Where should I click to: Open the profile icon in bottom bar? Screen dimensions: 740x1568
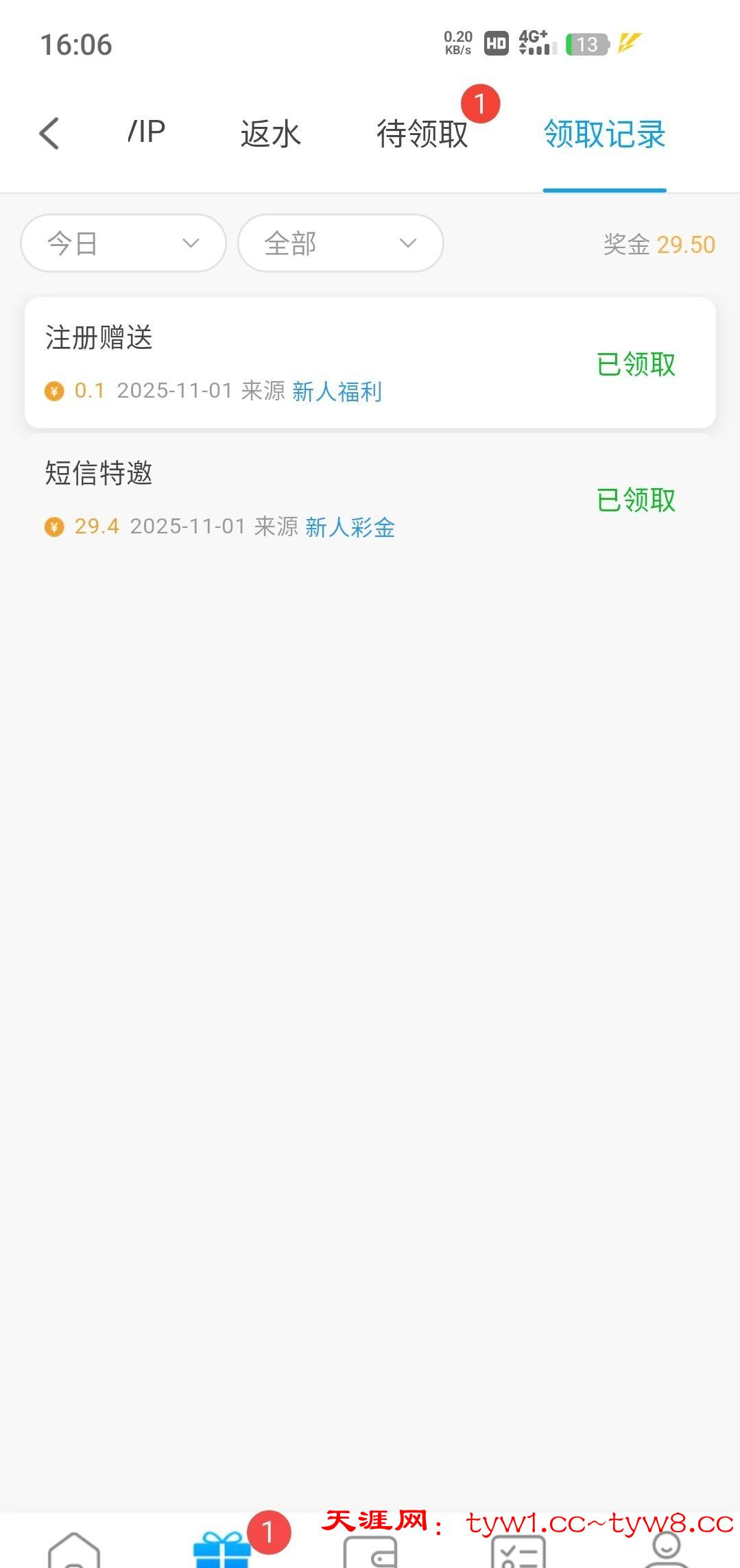pyautogui.click(x=666, y=1552)
